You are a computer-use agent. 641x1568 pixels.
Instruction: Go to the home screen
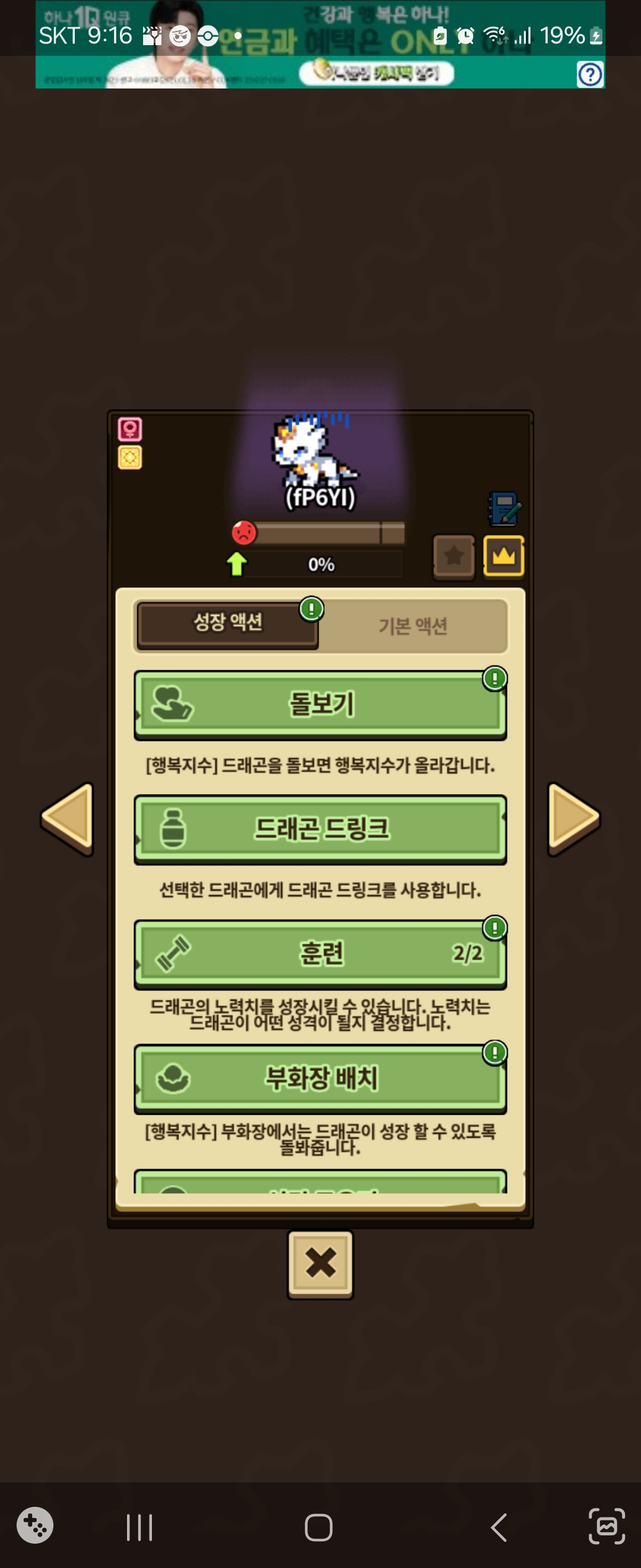coord(319,1528)
